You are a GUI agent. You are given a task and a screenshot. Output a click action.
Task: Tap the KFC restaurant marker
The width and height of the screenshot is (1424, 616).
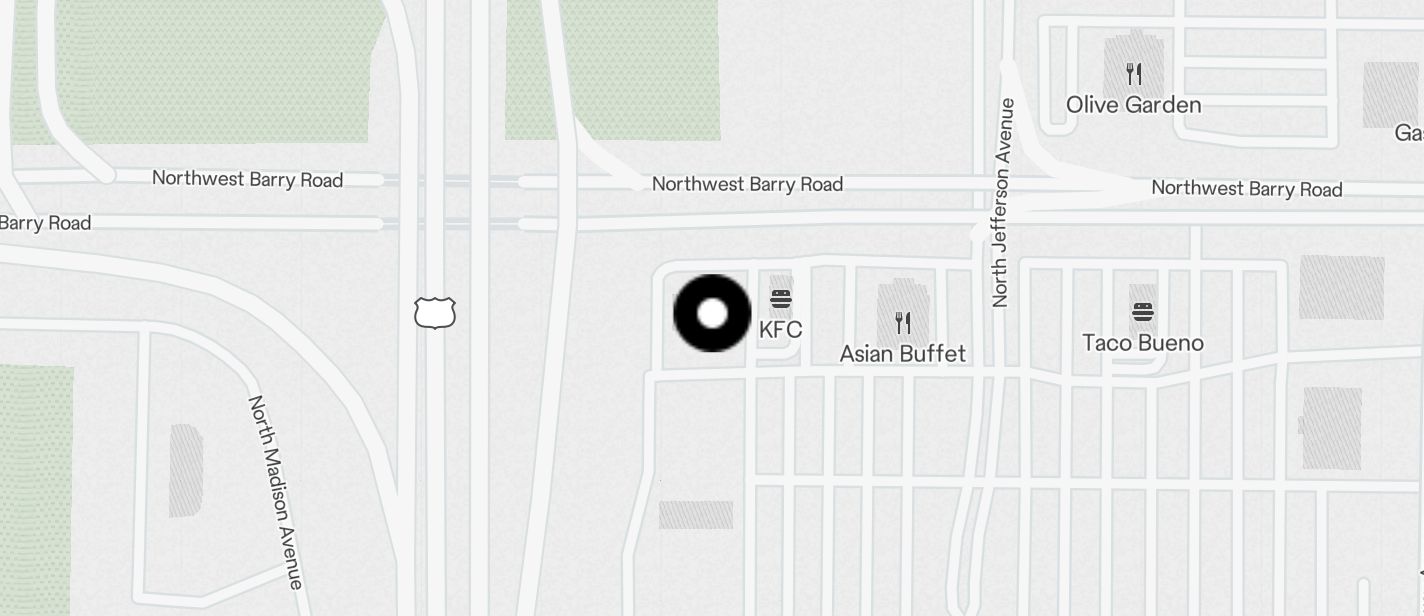[x=781, y=300]
